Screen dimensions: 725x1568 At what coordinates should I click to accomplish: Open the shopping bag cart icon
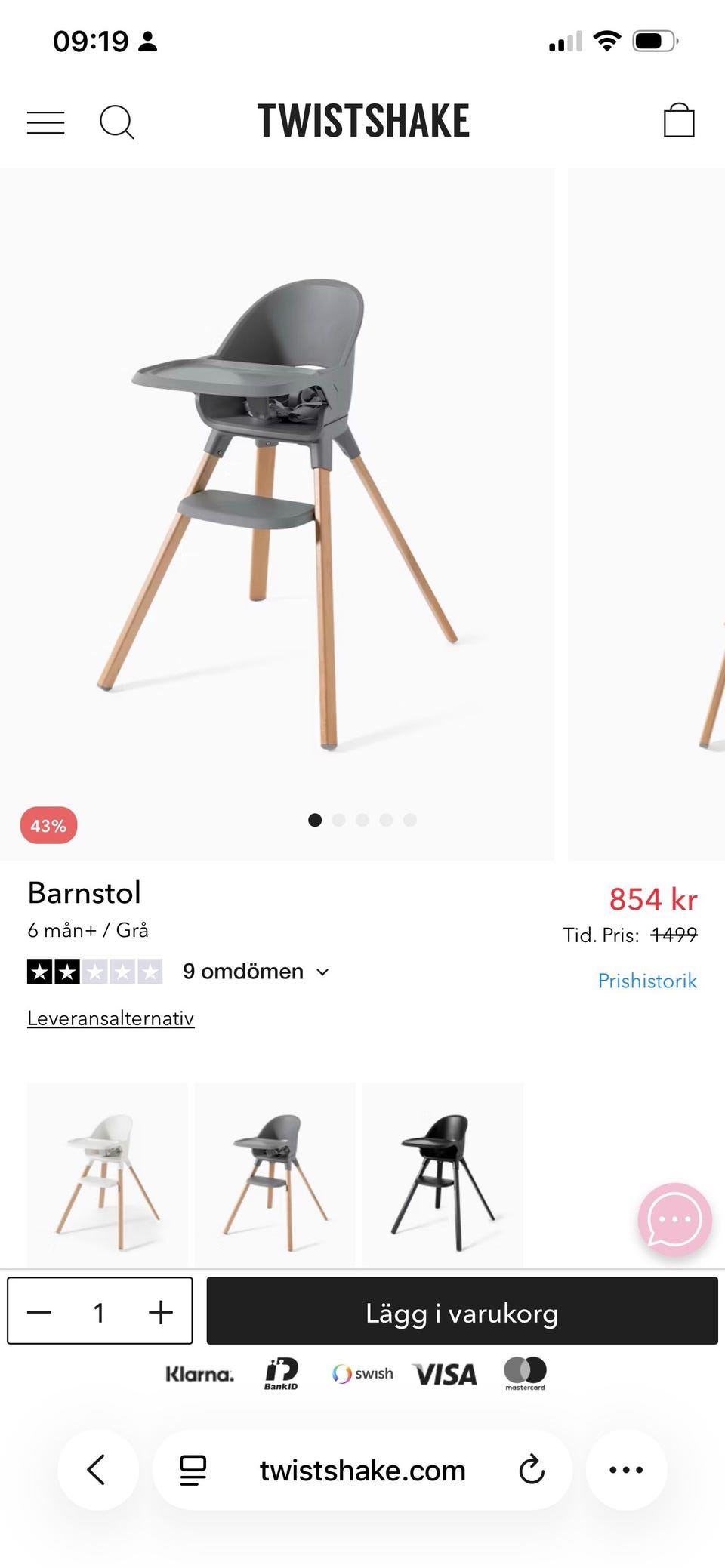pos(679,119)
